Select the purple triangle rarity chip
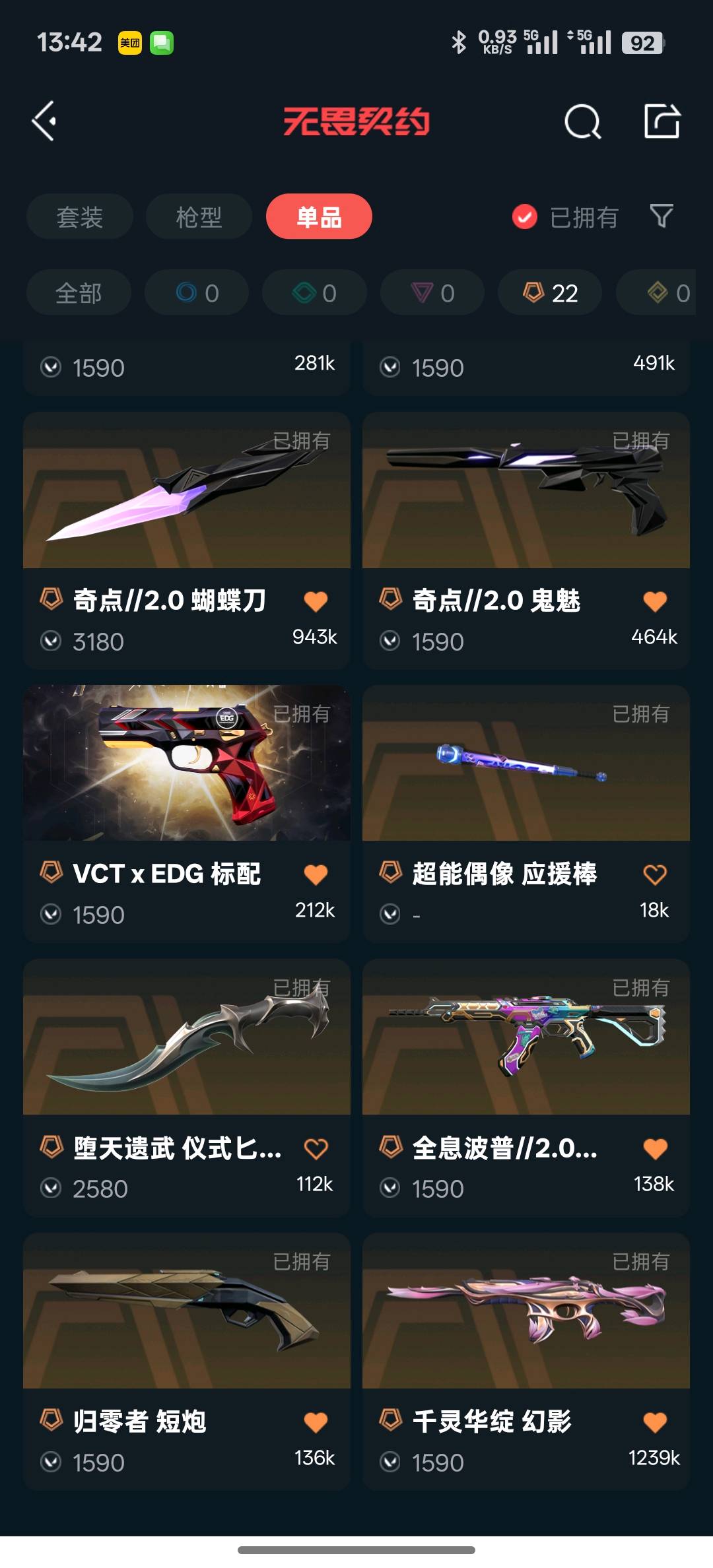The height and width of the screenshot is (1568, 713). pyautogui.click(x=432, y=292)
